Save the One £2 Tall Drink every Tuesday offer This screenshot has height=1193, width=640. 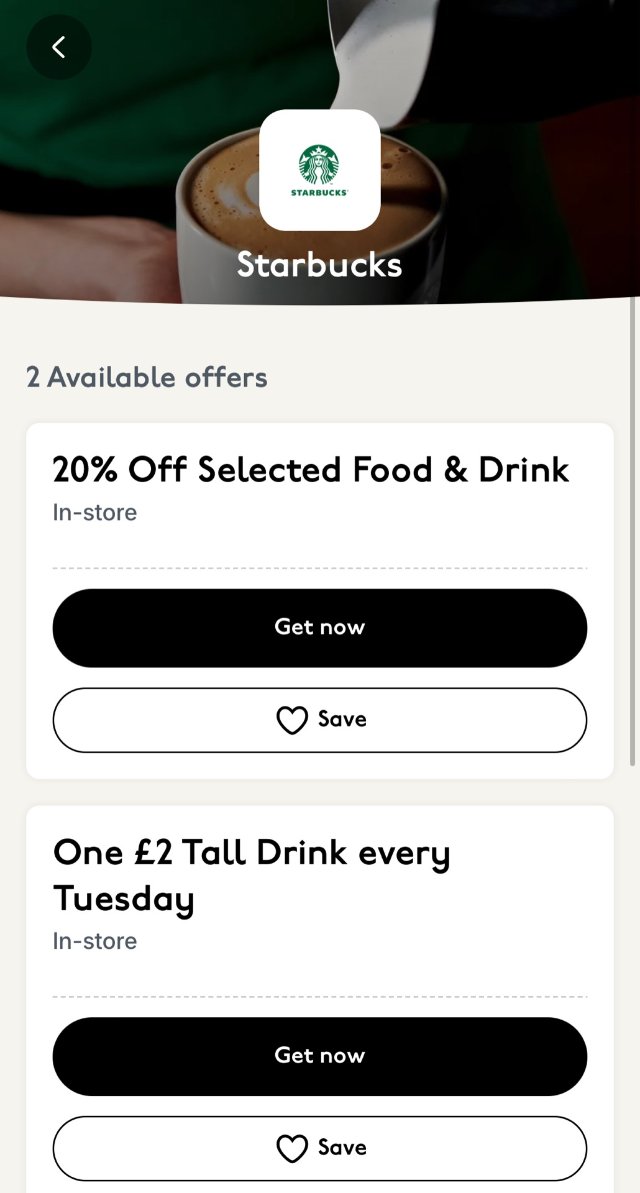click(320, 1148)
